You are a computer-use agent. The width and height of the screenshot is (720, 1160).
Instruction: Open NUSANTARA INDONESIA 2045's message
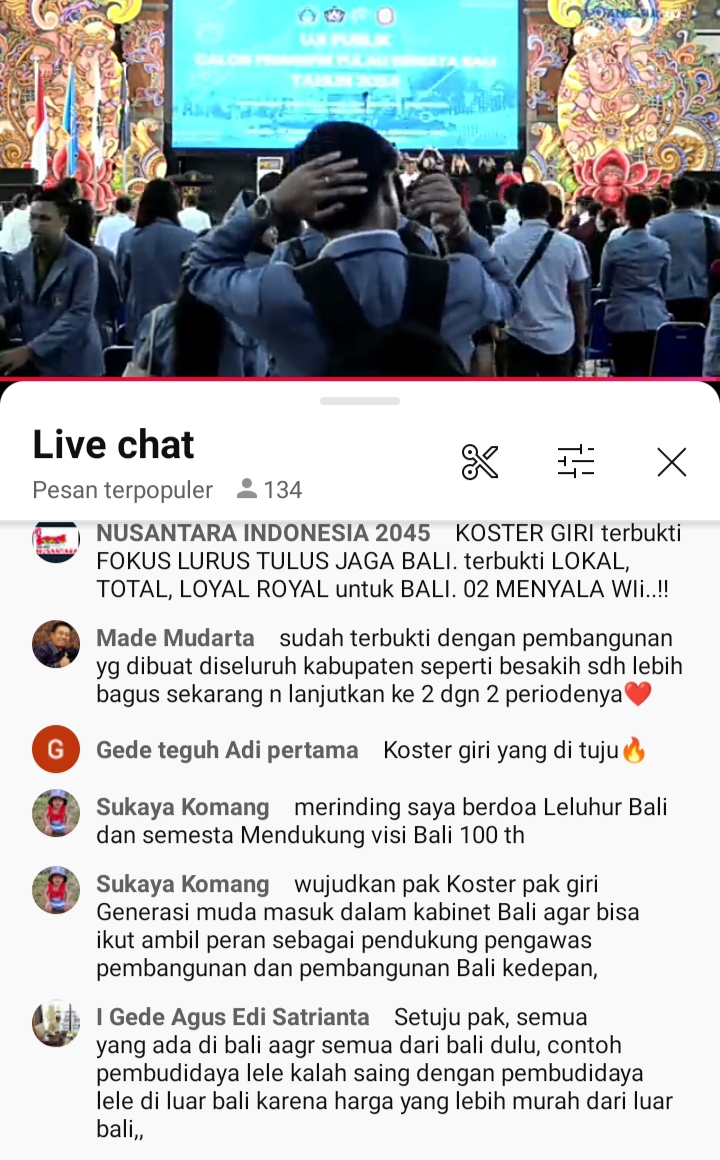(x=384, y=561)
